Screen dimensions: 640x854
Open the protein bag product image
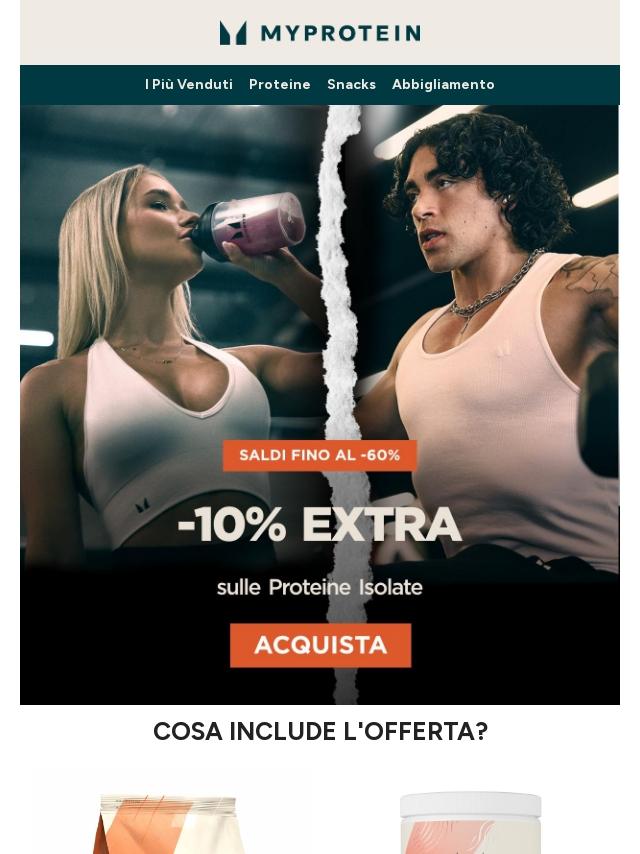[170, 820]
